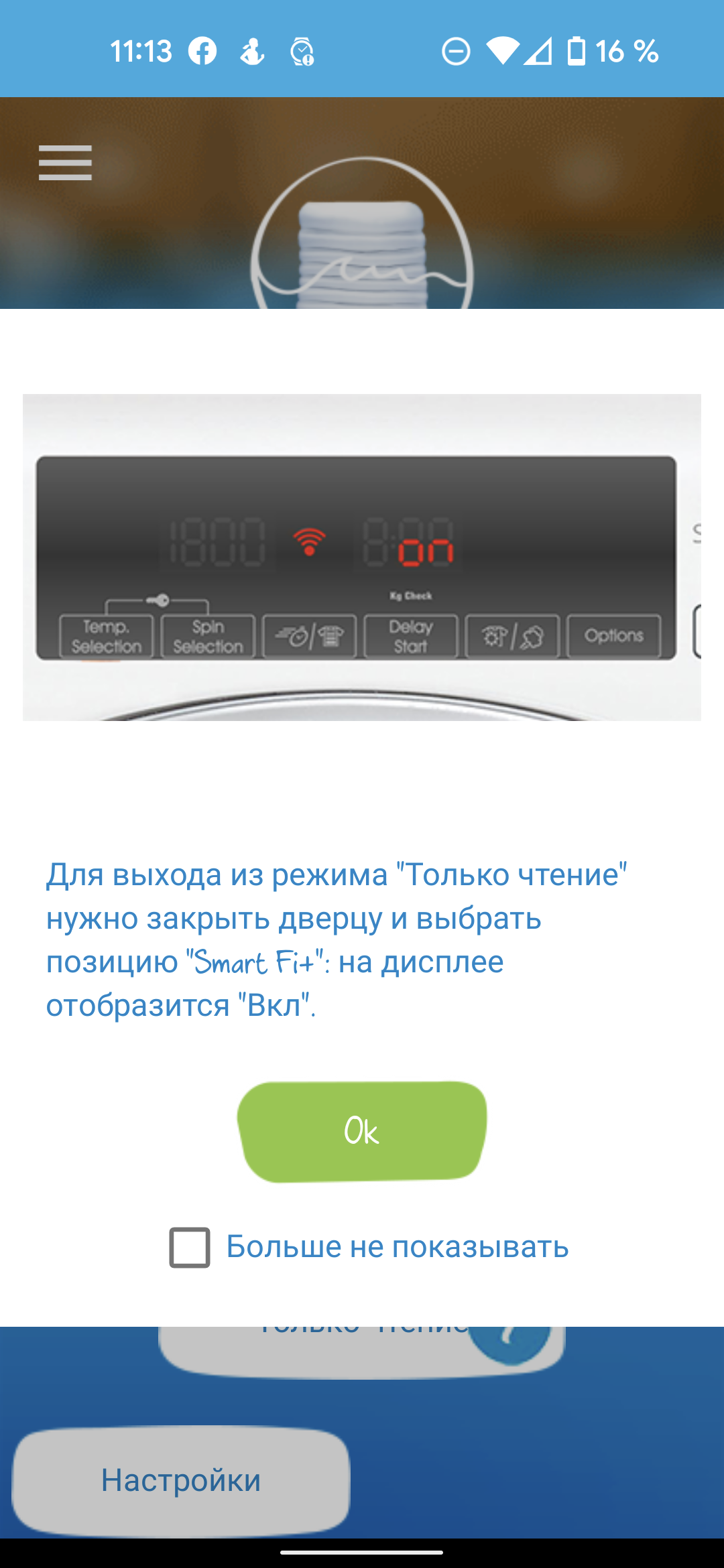Screen dimensions: 724x1568
Task: Confirm the dialog with the Ok button
Action: (x=362, y=1131)
